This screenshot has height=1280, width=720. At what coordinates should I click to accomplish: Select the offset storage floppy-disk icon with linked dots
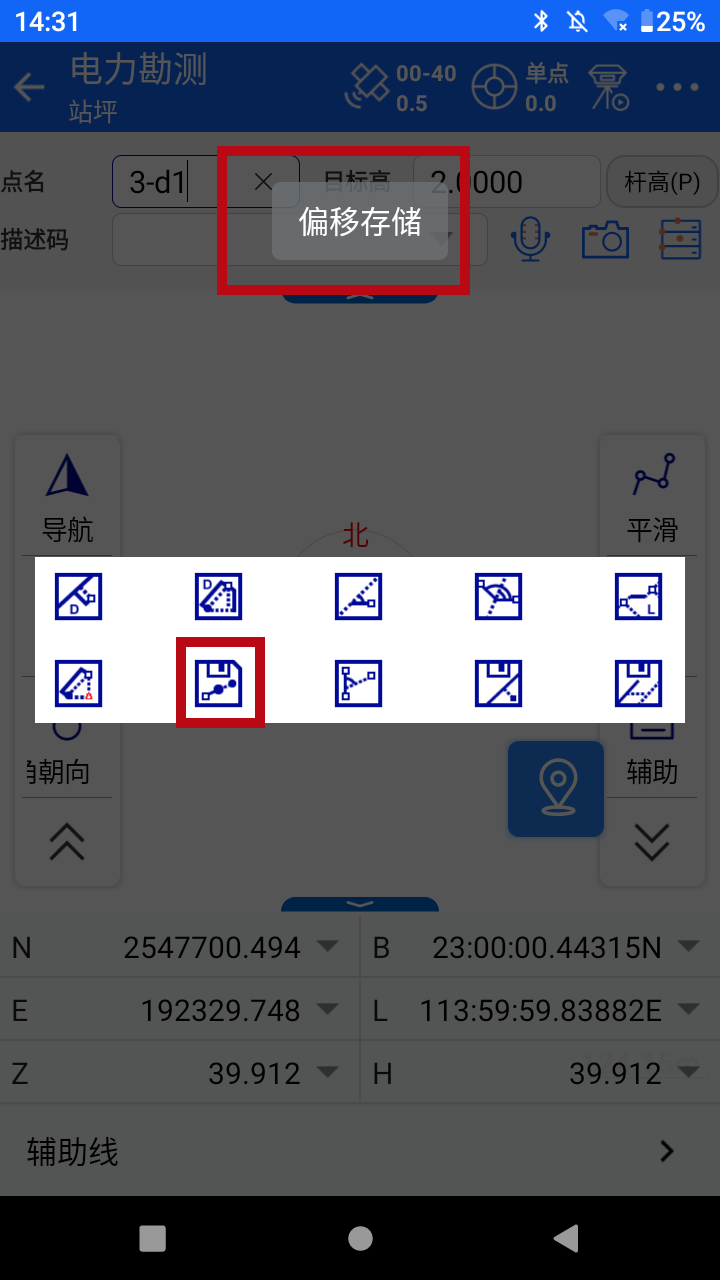coord(219,683)
